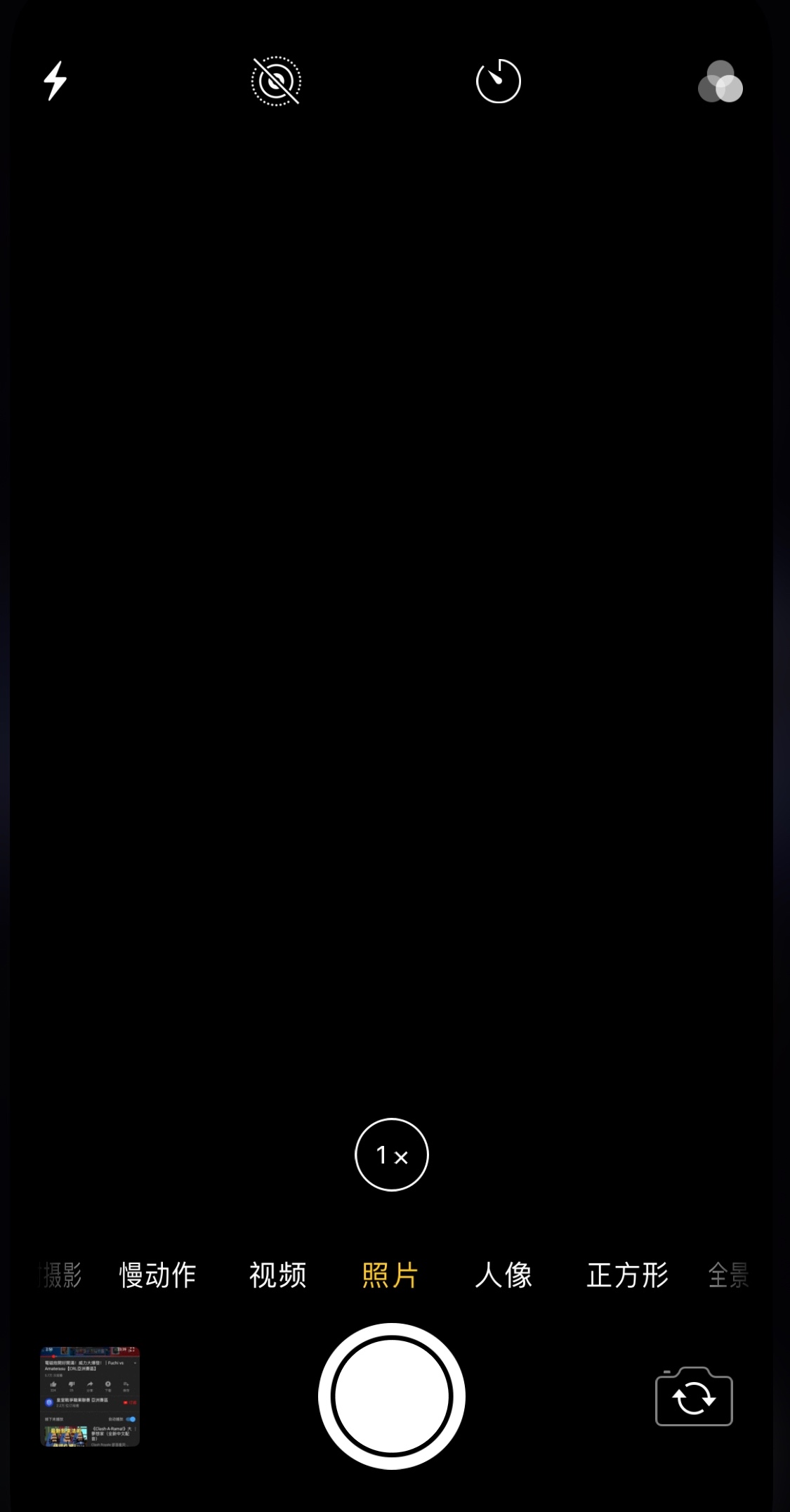Open the photo filters
790x1512 pixels.
tap(720, 82)
